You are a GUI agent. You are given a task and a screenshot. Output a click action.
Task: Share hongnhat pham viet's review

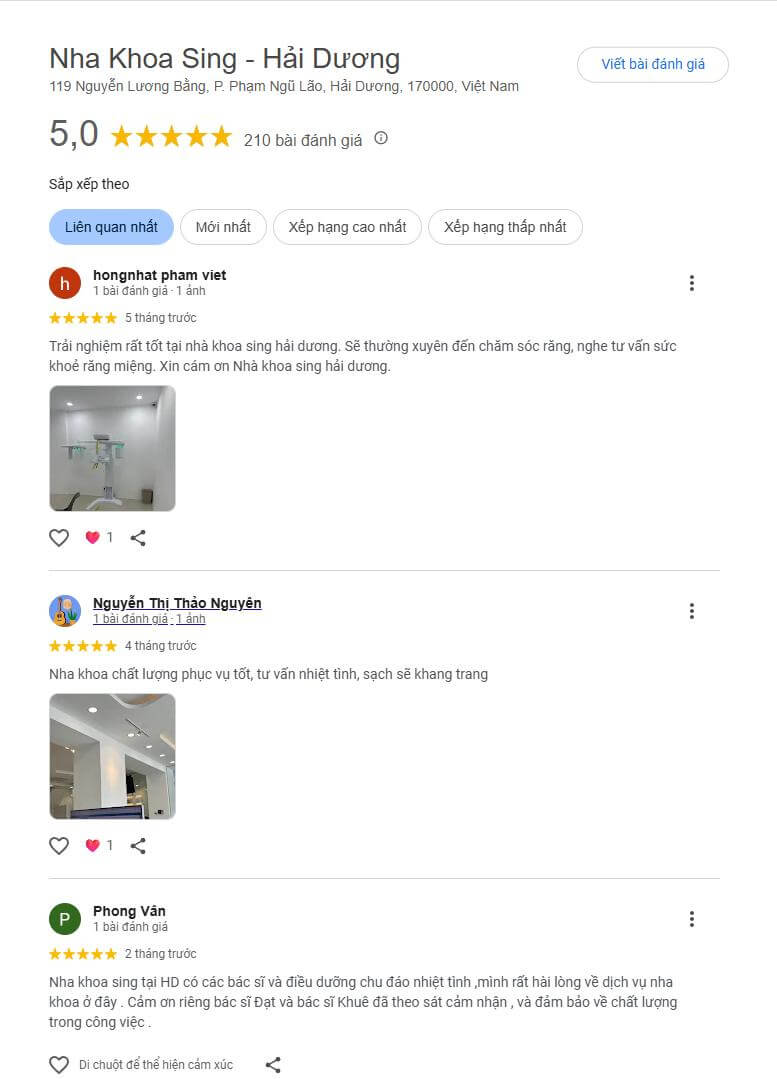[138, 538]
